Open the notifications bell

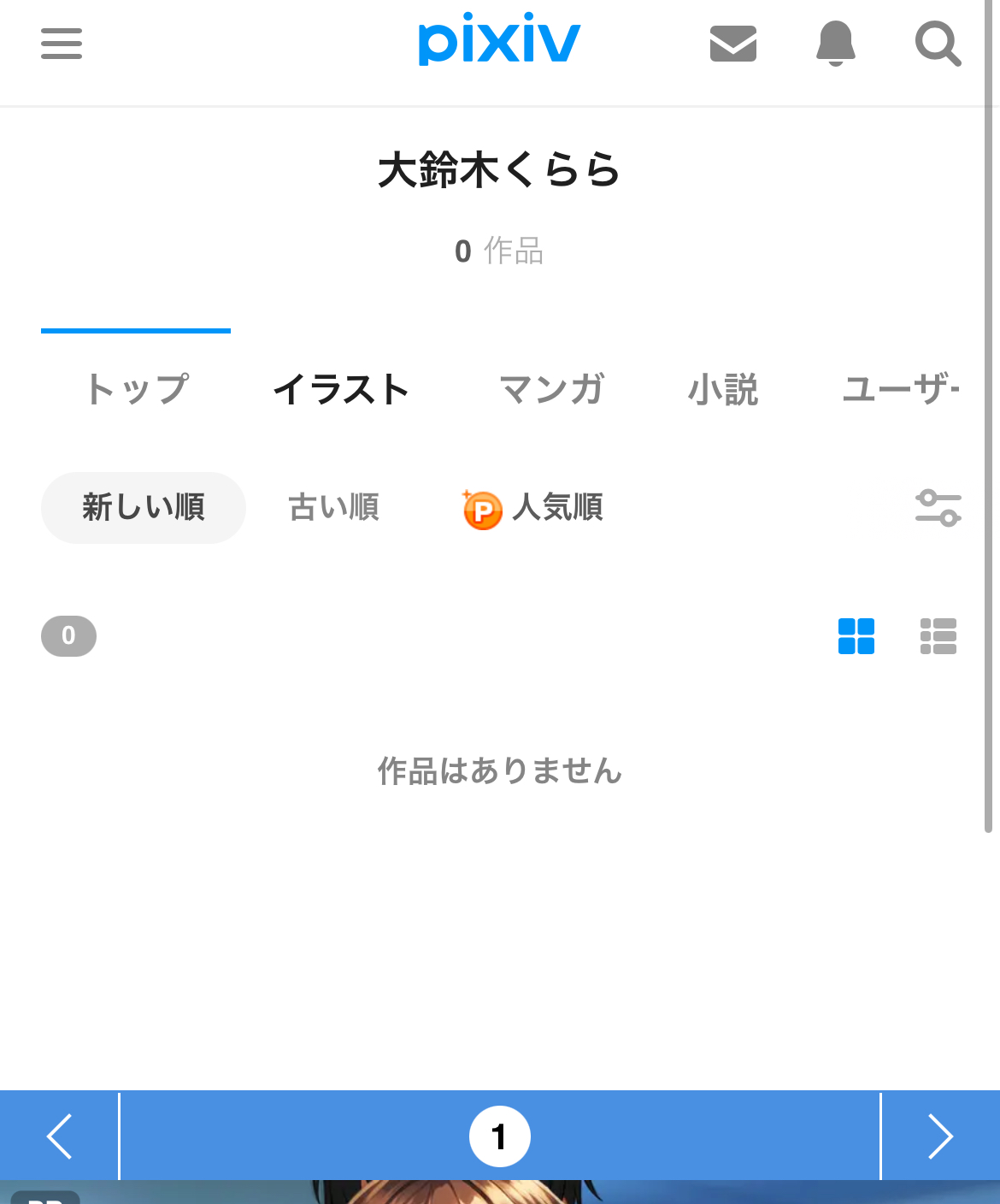(x=836, y=44)
